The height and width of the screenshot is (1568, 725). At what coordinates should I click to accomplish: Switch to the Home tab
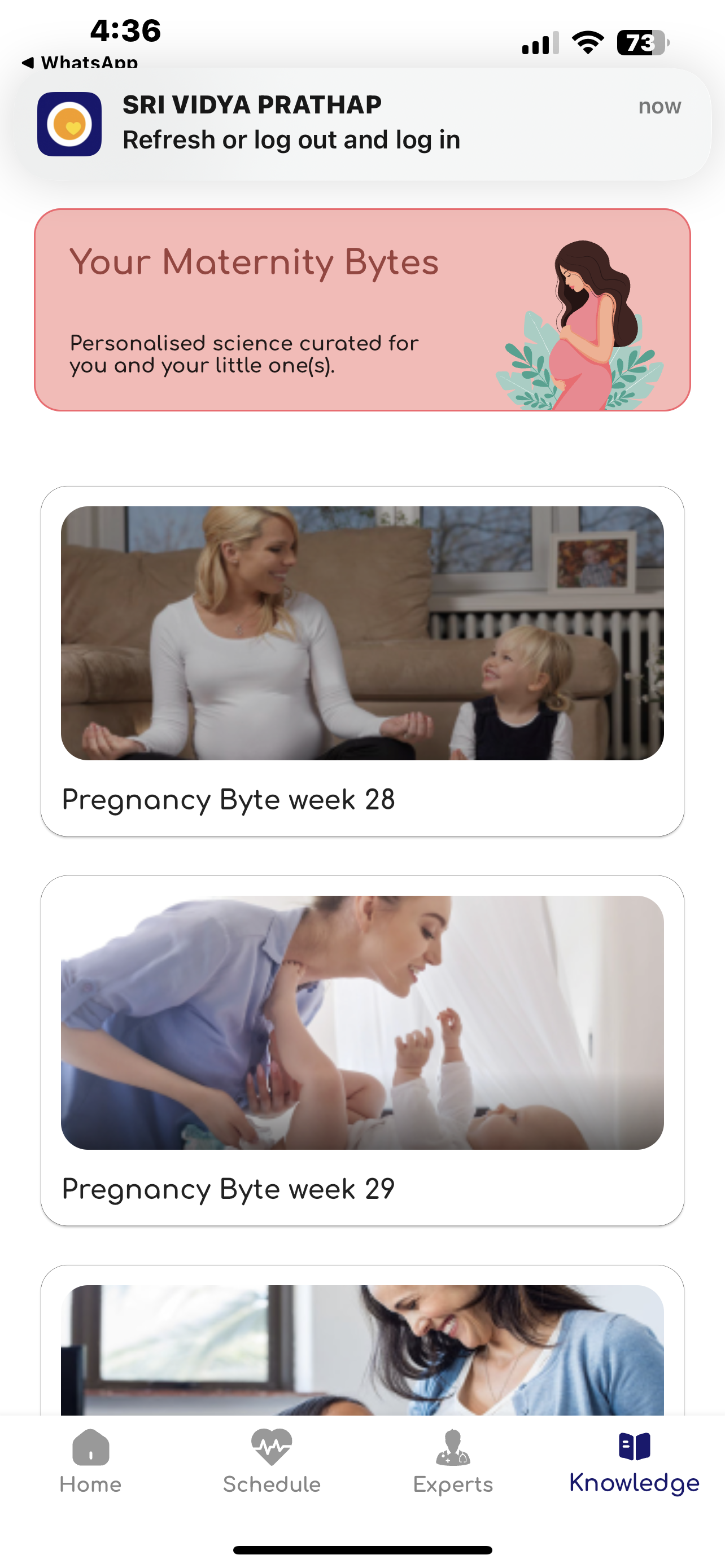[x=91, y=1461]
